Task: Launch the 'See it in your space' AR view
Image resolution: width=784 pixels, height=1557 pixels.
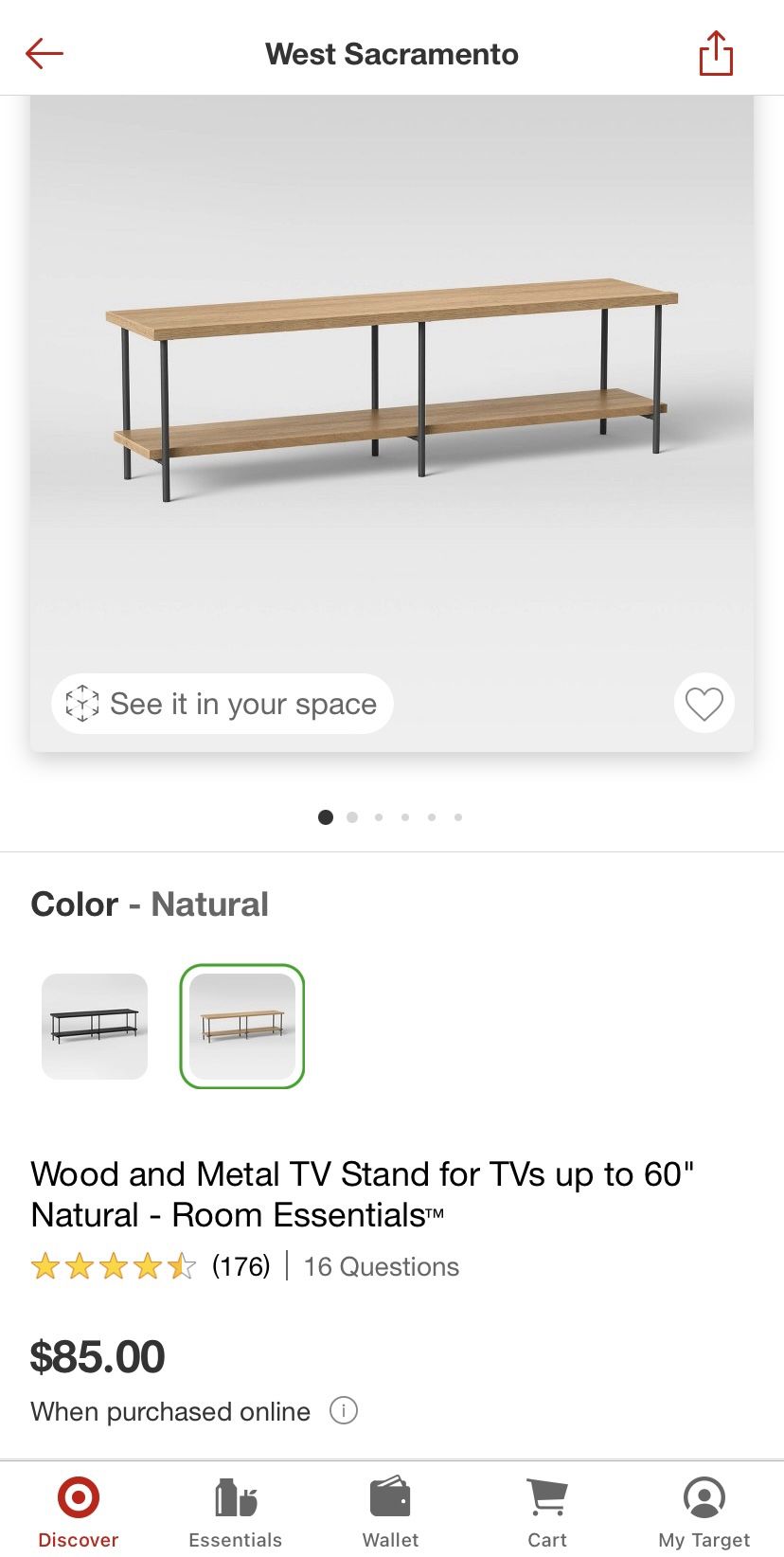Action: pyautogui.click(x=222, y=704)
